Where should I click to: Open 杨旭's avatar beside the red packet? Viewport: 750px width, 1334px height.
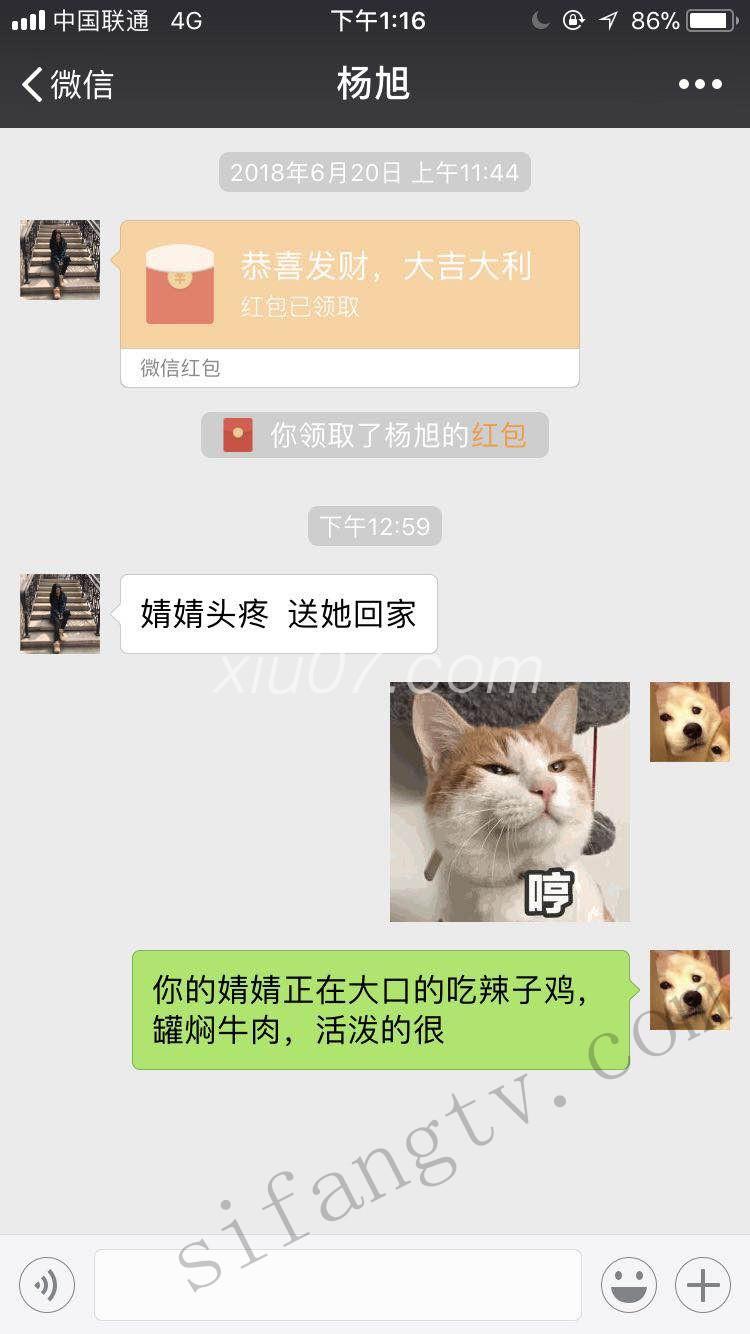(x=60, y=260)
